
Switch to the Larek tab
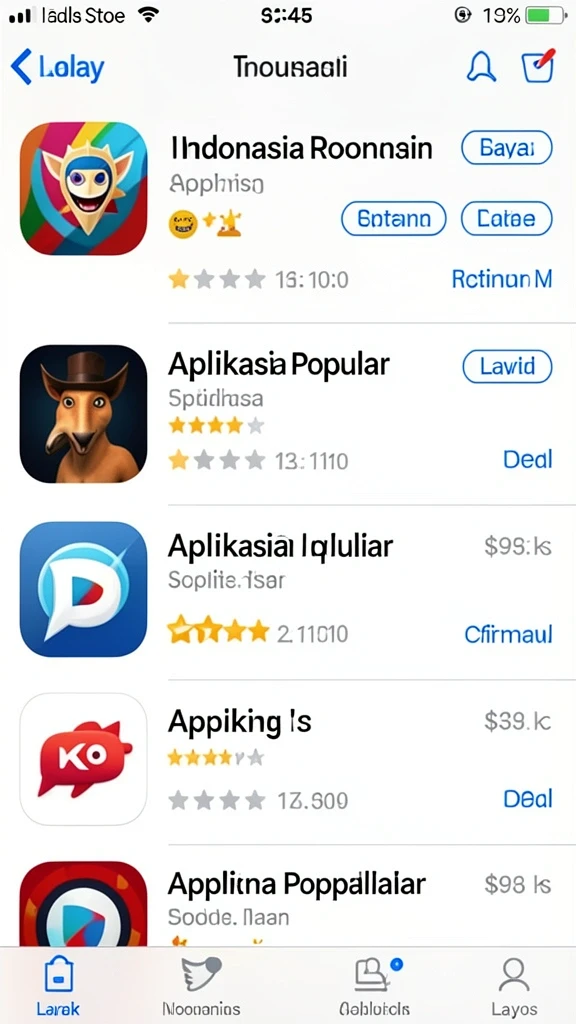57,988
